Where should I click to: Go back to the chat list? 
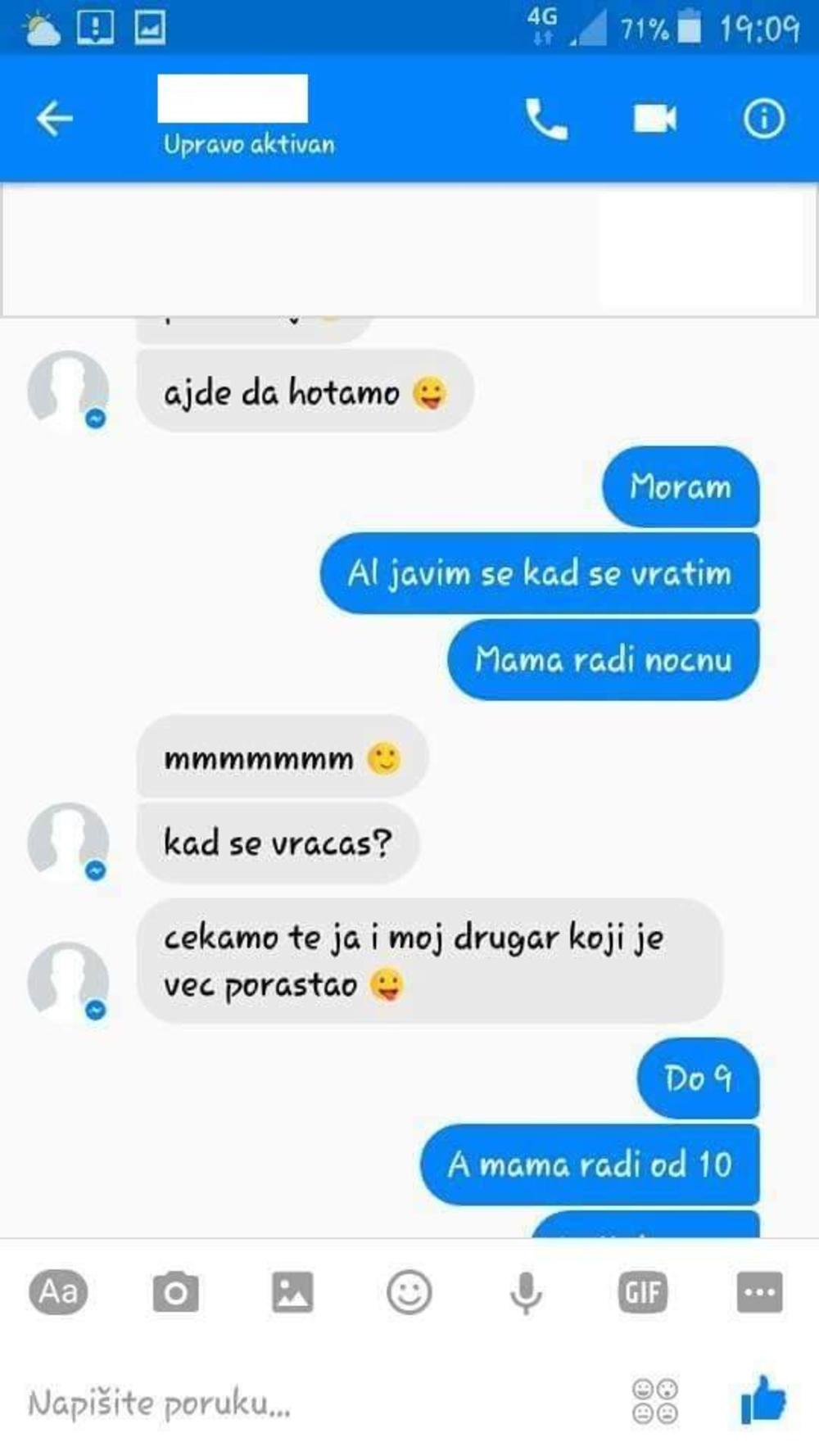55,119
